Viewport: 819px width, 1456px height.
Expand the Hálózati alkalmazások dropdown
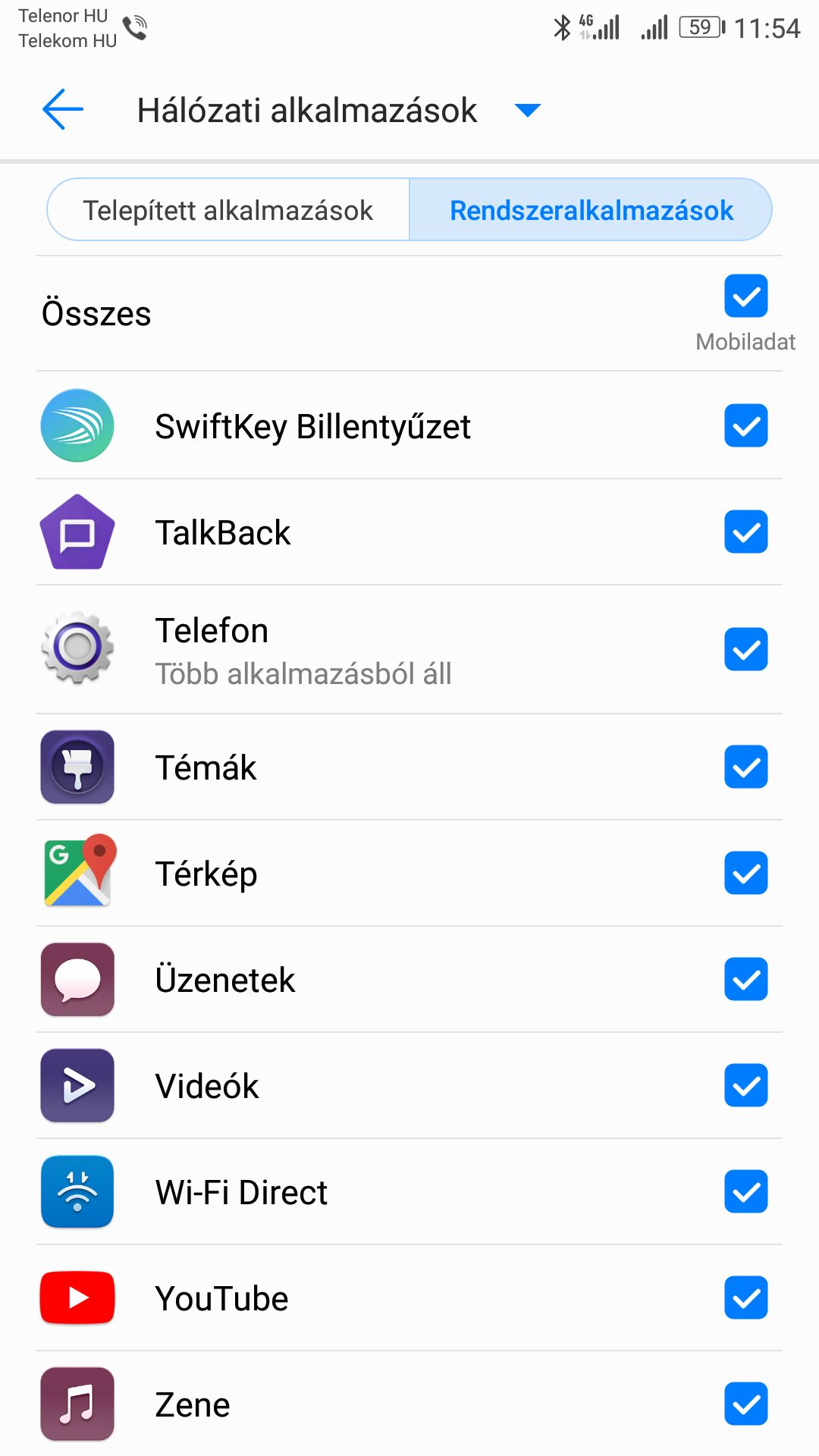[527, 111]
